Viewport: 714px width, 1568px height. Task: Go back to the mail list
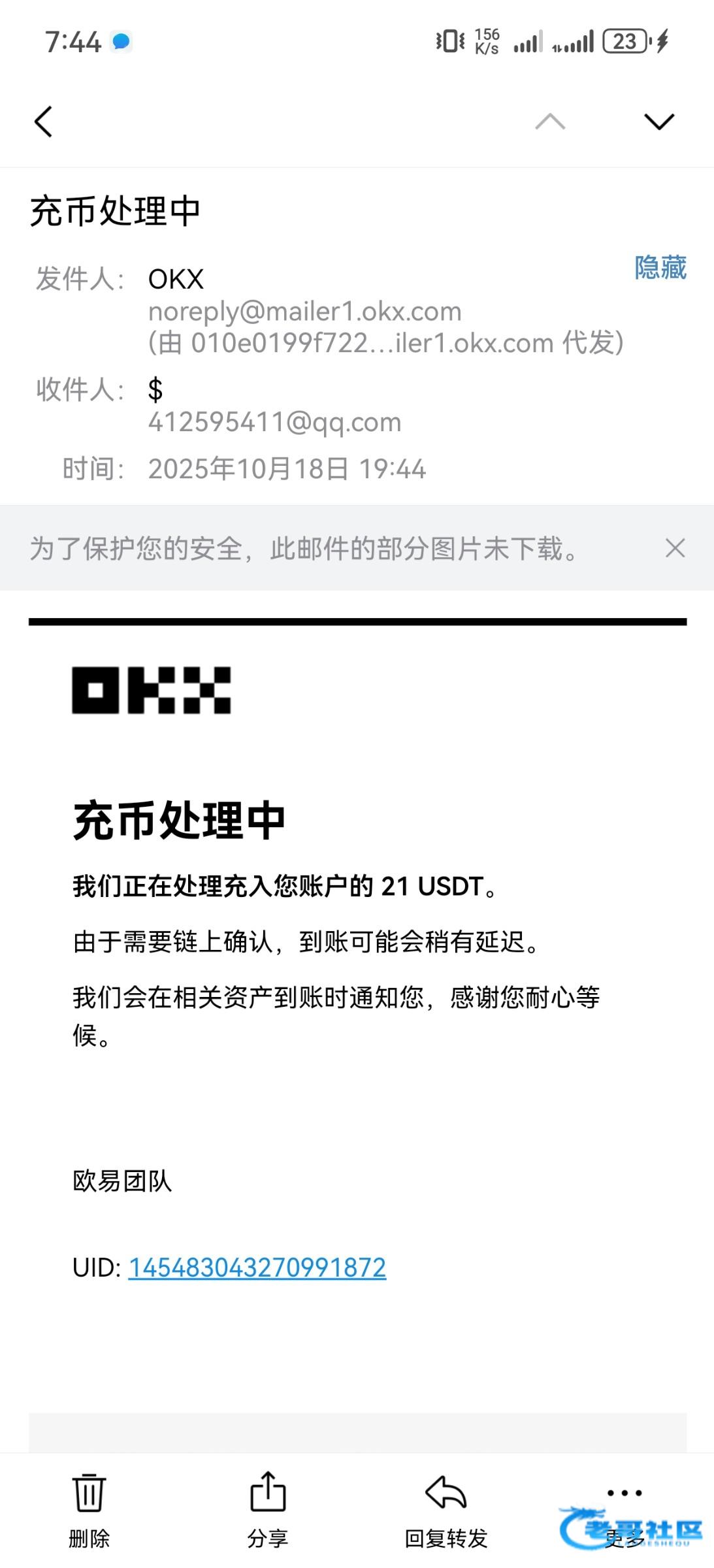click(43, 122)
